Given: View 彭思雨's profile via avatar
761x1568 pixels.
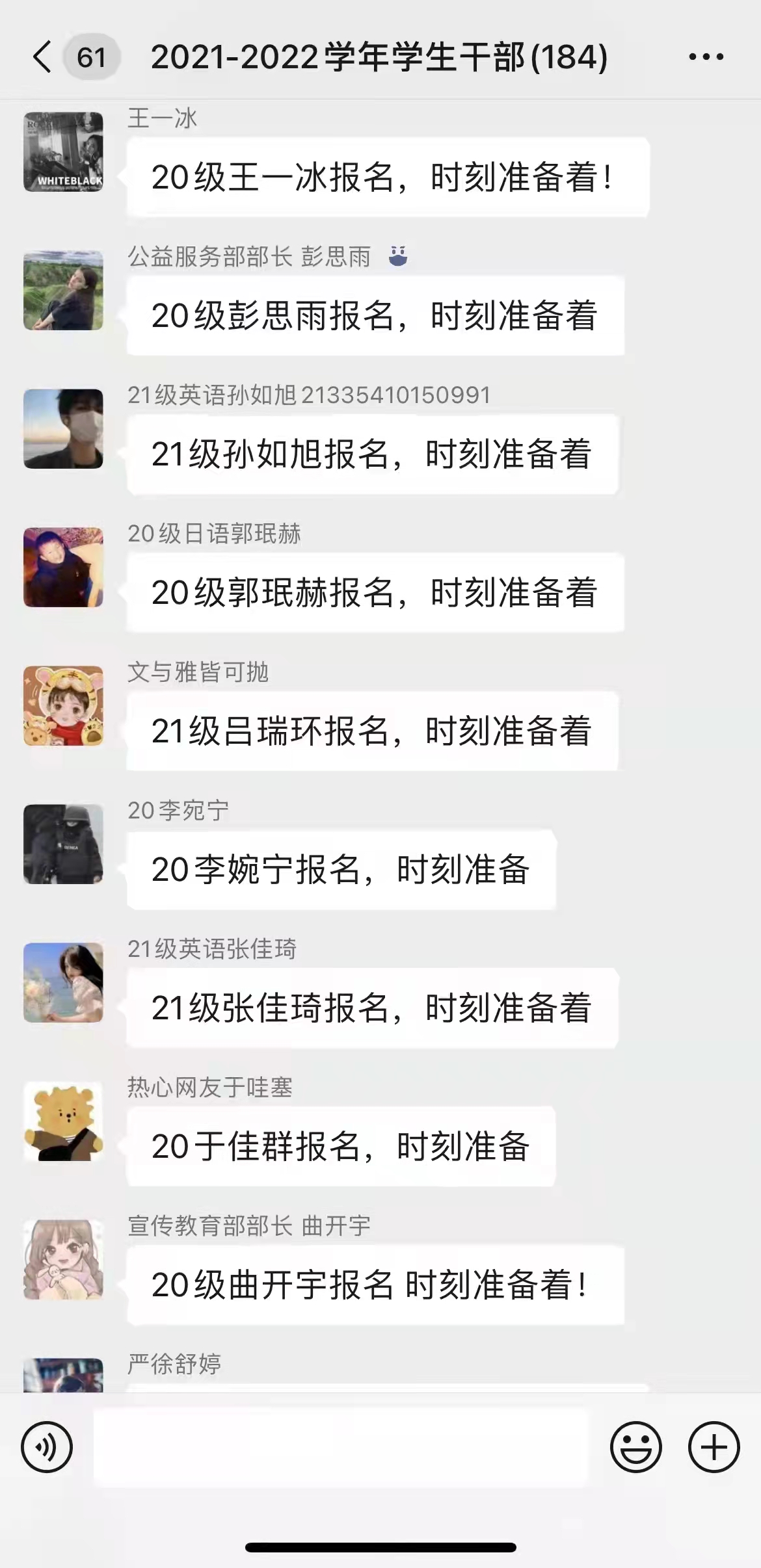Looking at the screenshot, I should (63, 291).
